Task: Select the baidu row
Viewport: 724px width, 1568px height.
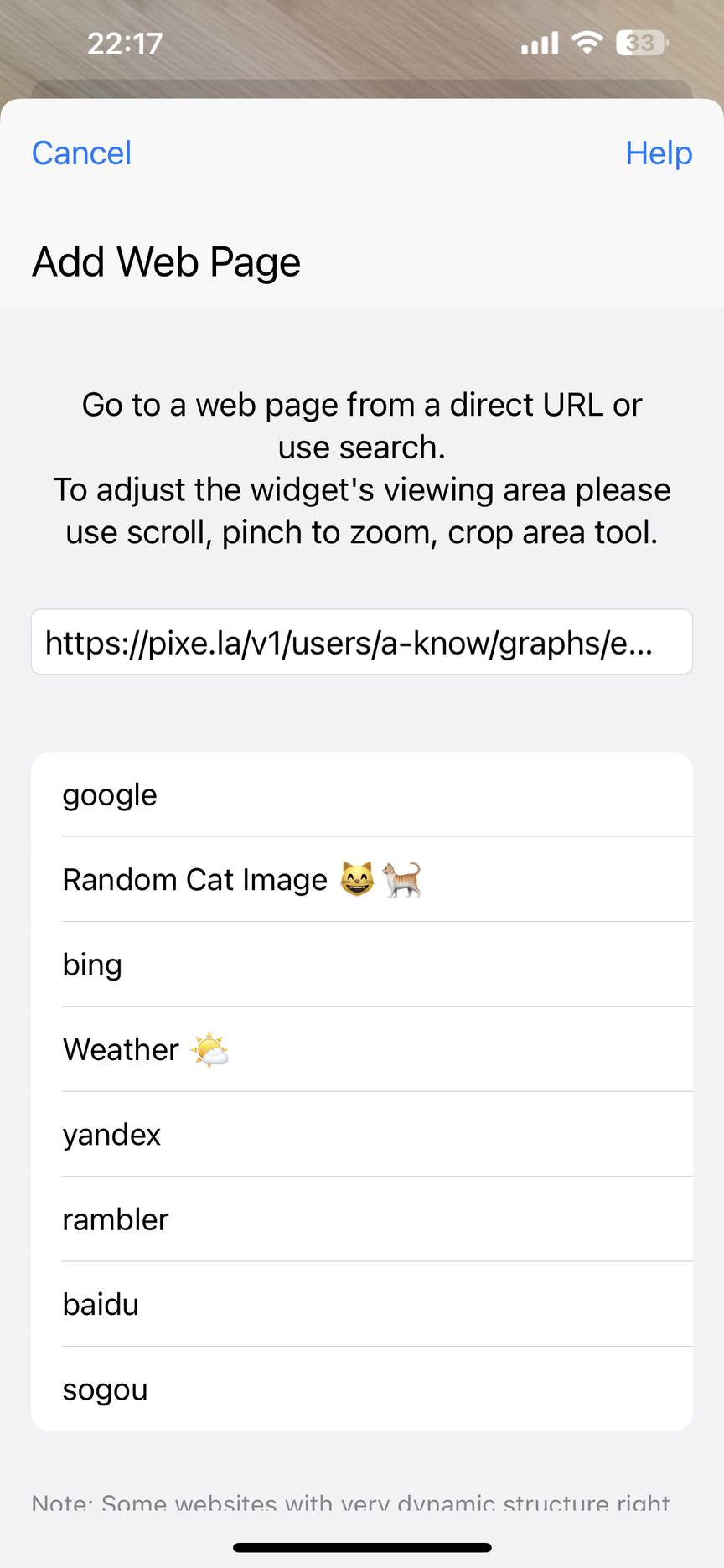Action: [x=362, y=1304]
